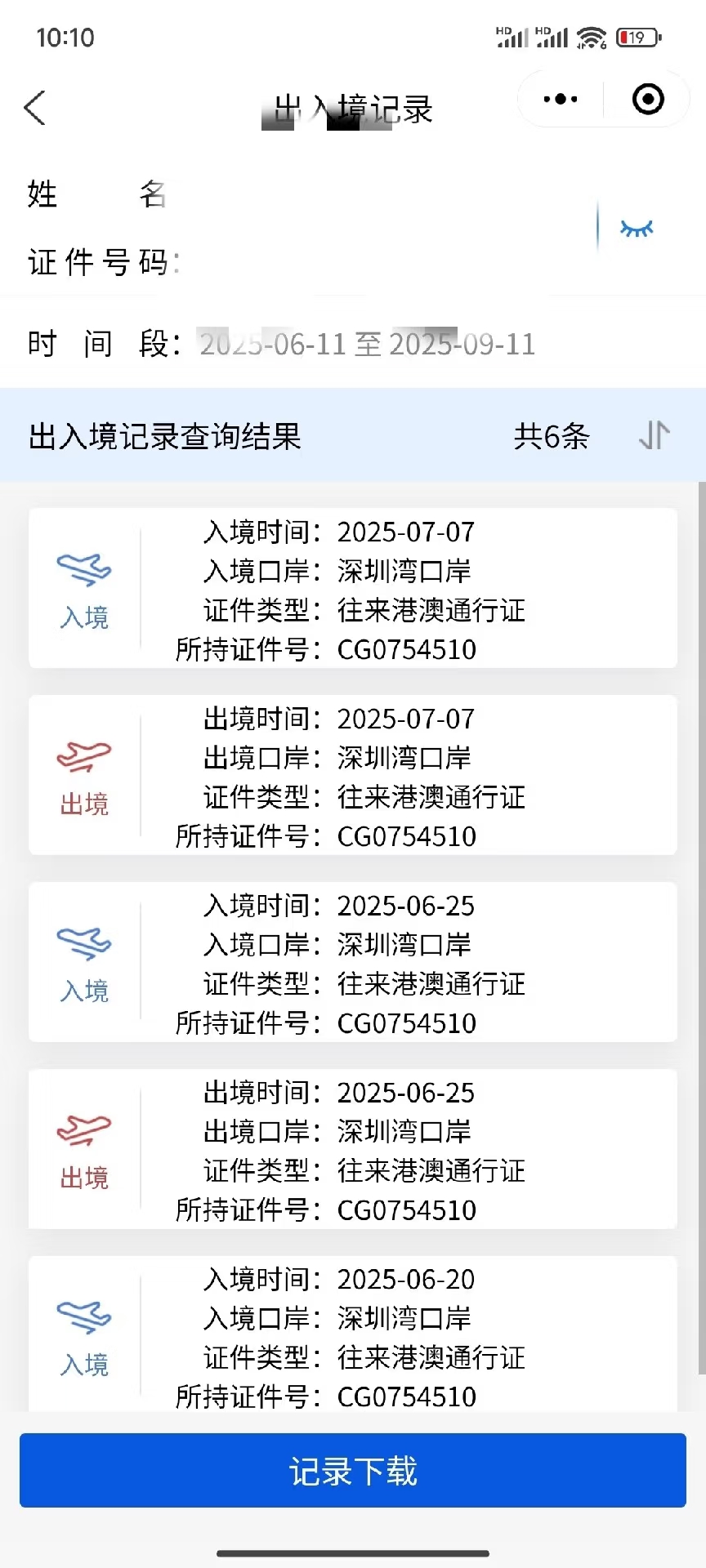Toggle visibility of name and ID number
Viewport: 706px width, 1568px height.
(637, 229)
